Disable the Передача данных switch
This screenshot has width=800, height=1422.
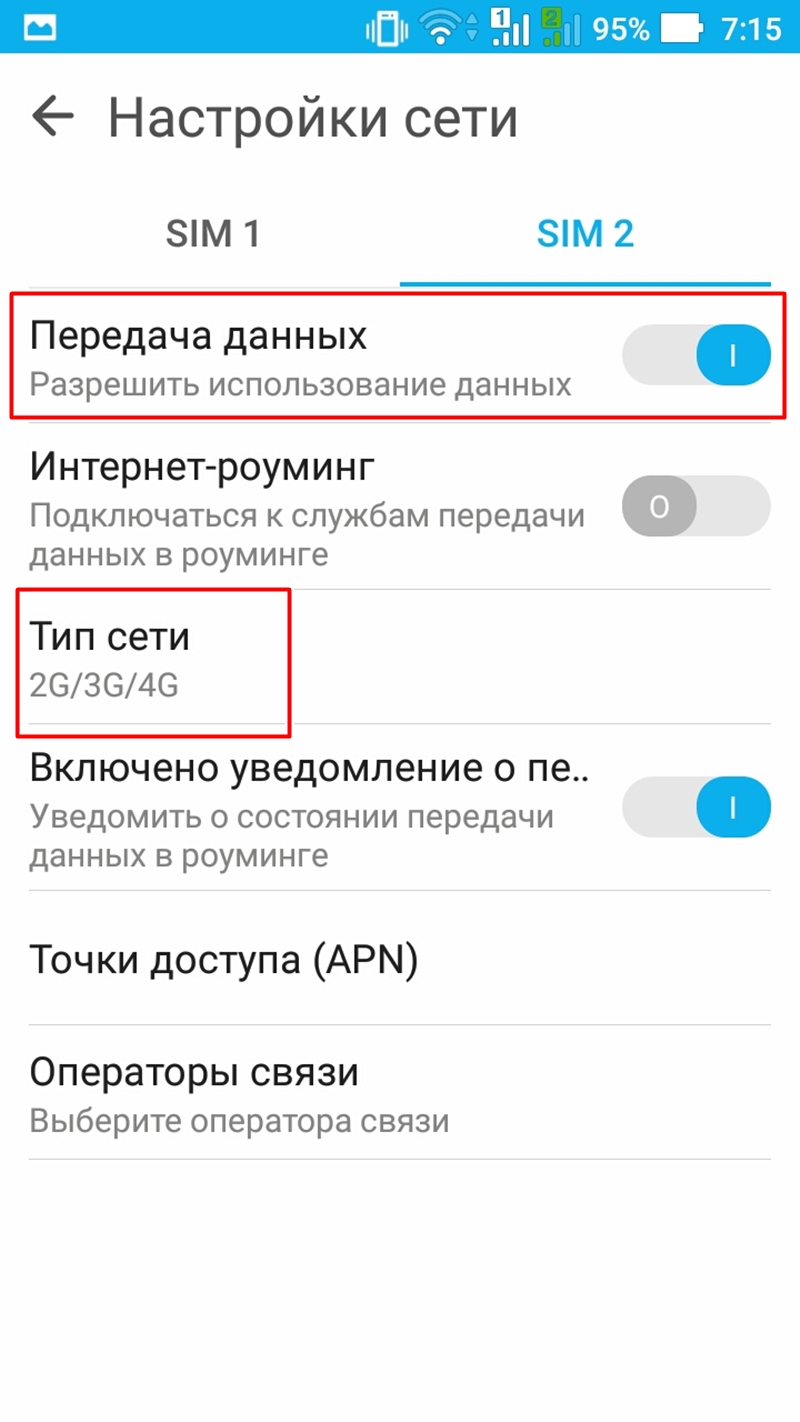pos(696,356)
